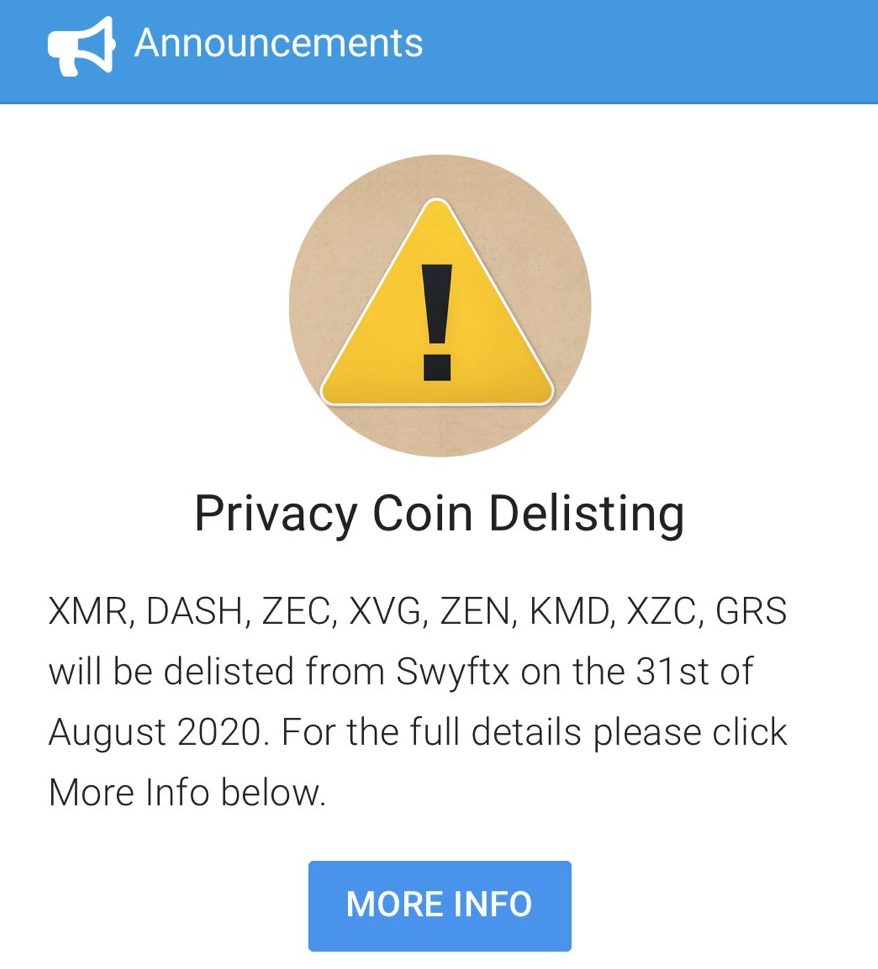The width and height of the screenshot is (878, 969).
Task: Click the alert badge in the announcement
Action: [440, 305]
